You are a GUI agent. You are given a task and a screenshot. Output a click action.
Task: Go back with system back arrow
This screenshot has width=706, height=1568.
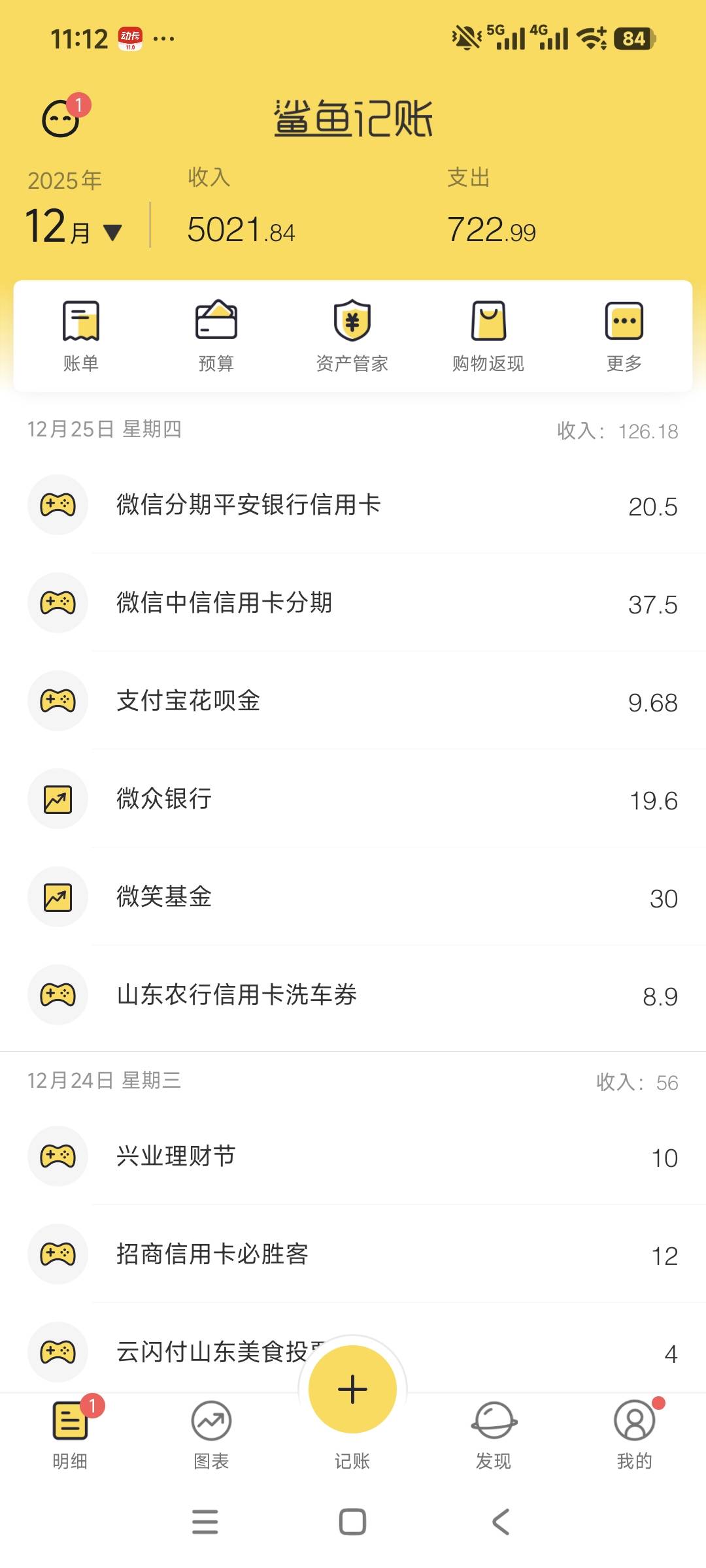[x=501, y=1522]
